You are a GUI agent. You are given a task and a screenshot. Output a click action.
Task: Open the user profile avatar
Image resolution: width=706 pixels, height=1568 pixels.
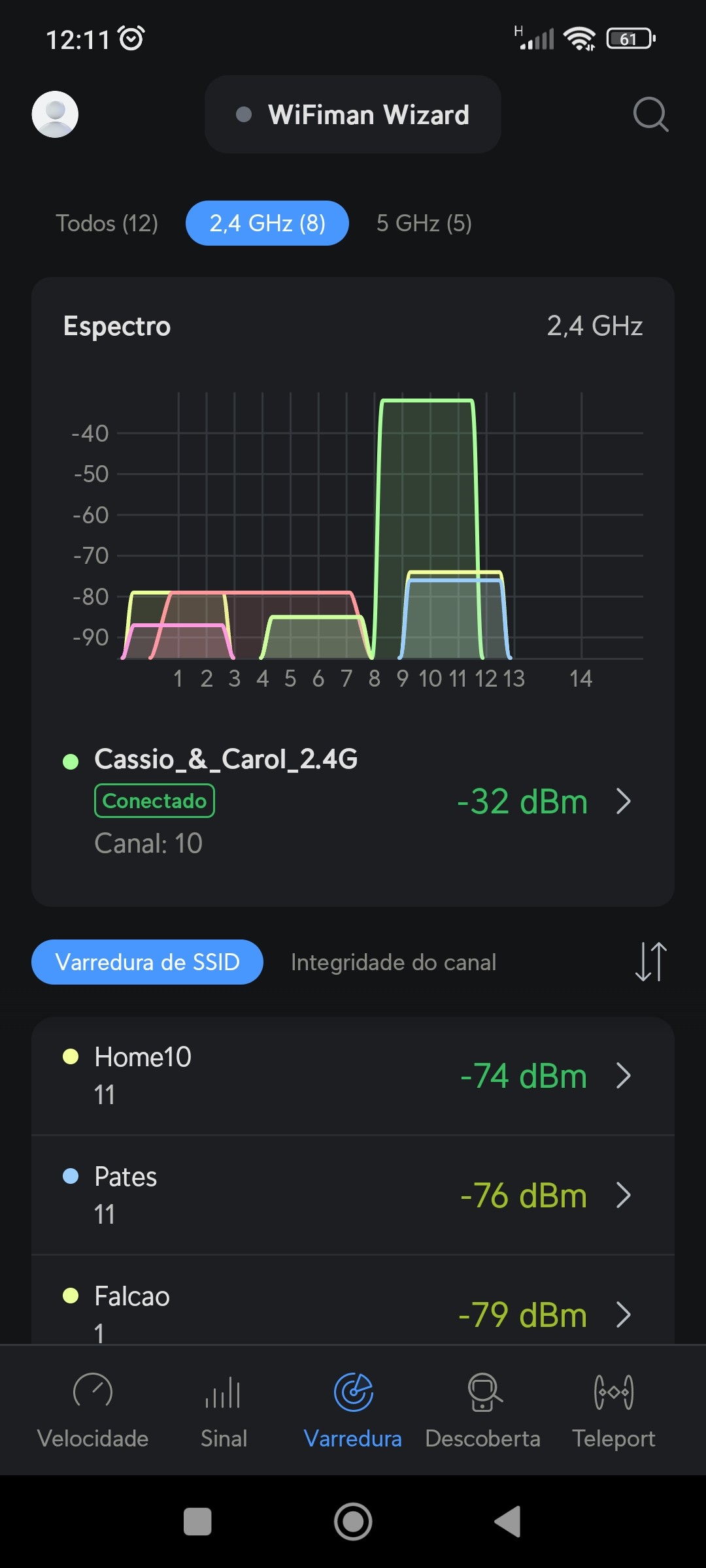55,114
